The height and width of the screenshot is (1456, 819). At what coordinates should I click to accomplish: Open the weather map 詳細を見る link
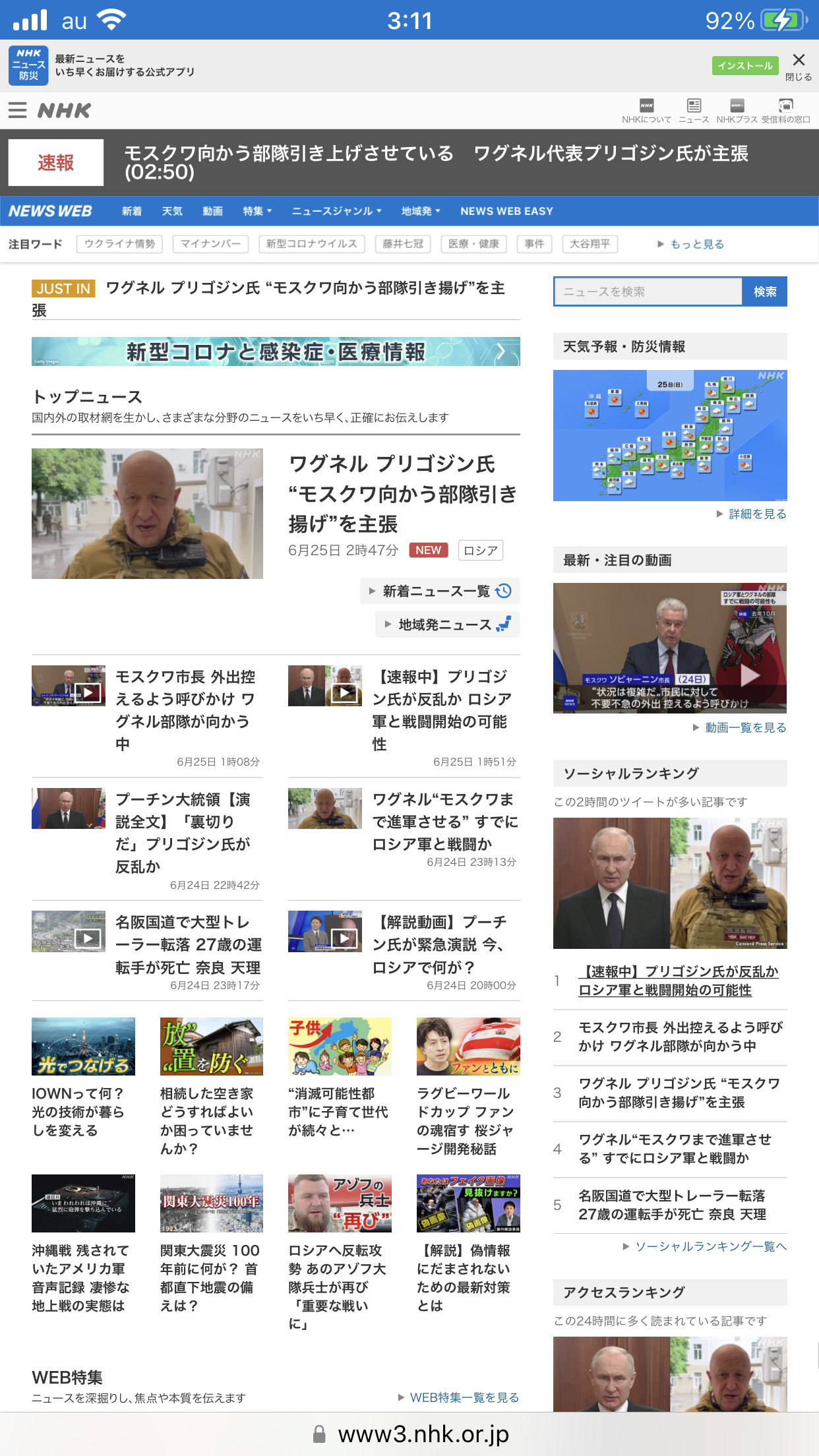(x=751, y=514)
